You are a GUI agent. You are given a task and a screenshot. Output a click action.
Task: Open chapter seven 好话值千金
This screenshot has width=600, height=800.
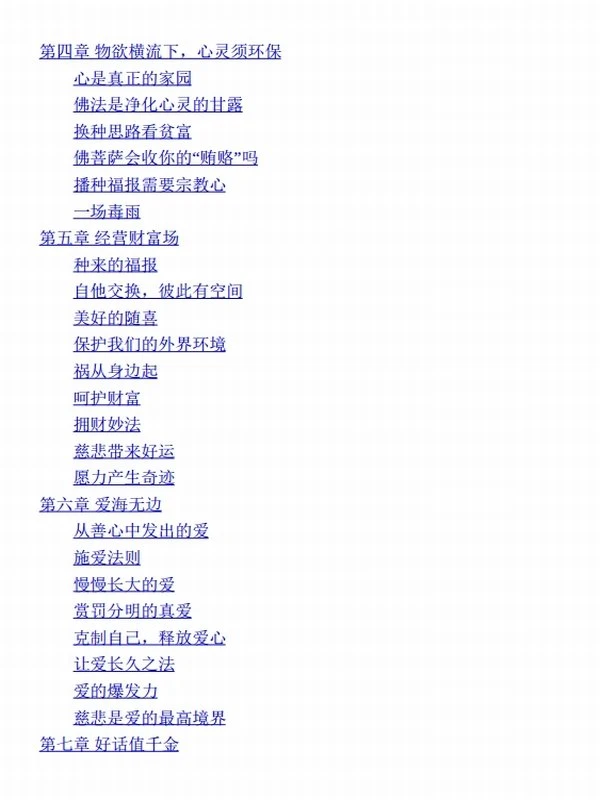(109, 744)
